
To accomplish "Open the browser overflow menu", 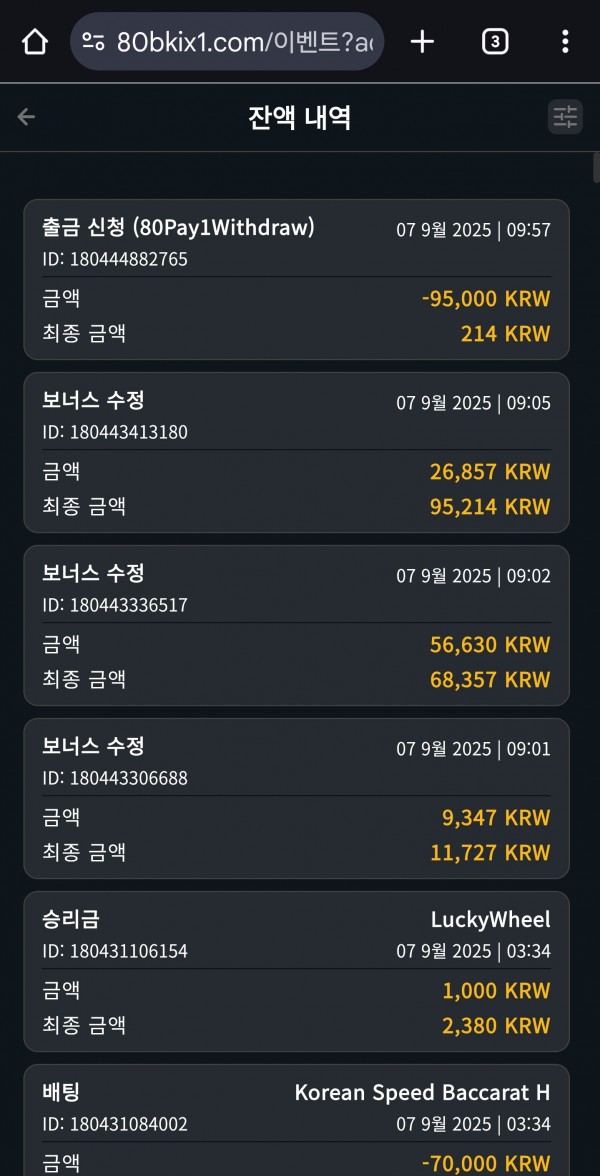I will (x=565, y=42).
